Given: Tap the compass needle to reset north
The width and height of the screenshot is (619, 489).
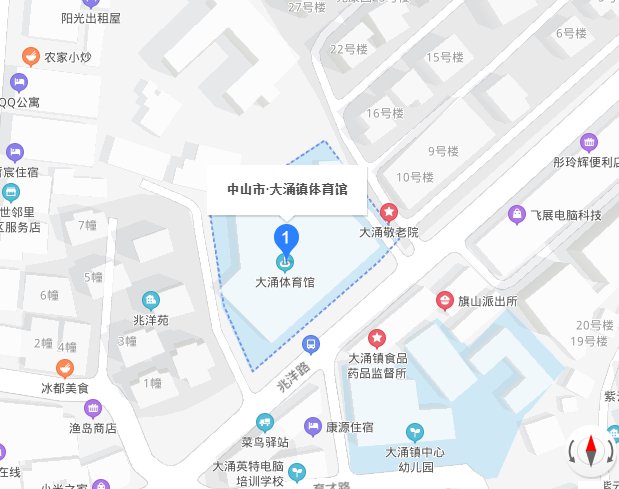Looking at the screenshot, I should [590, 452].
